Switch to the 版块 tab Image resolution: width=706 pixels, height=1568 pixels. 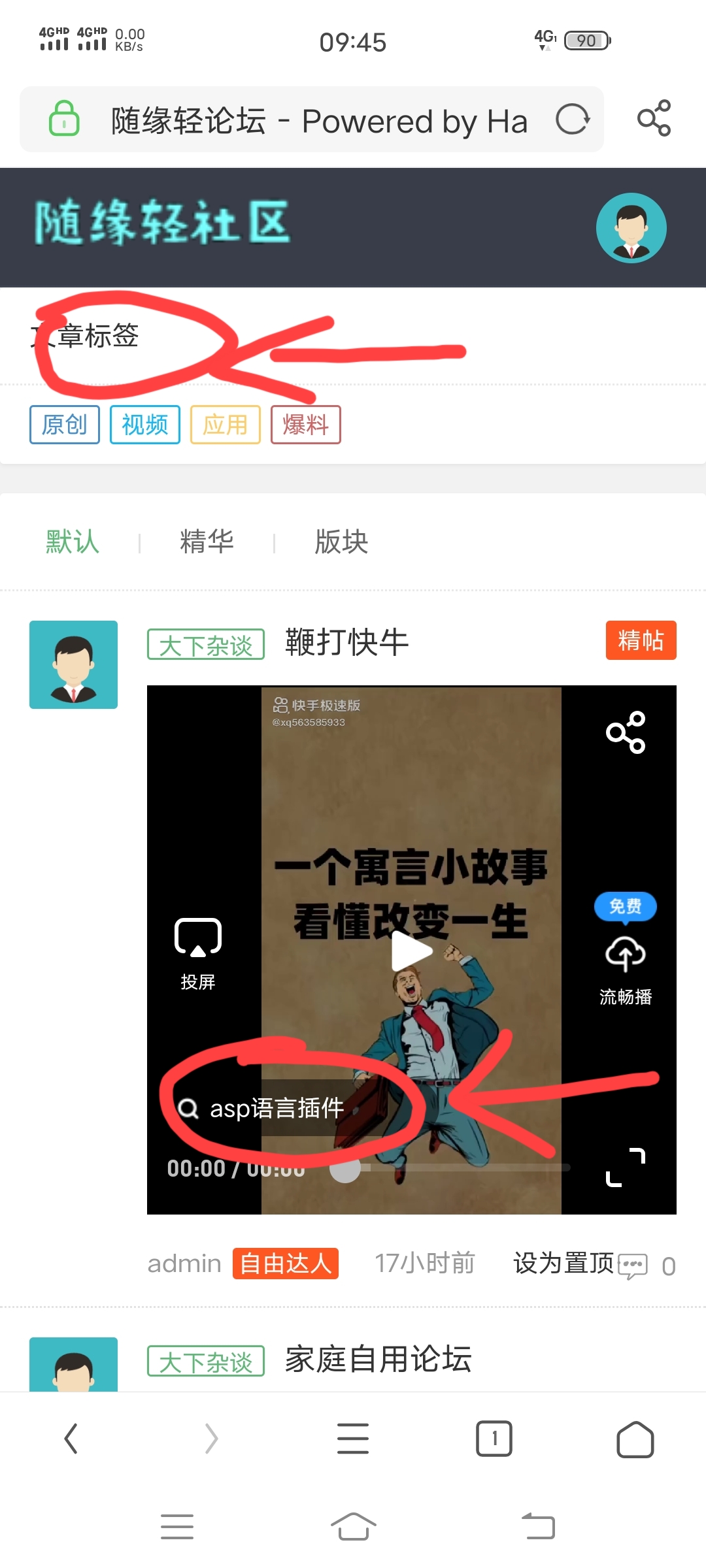[341, 542]
